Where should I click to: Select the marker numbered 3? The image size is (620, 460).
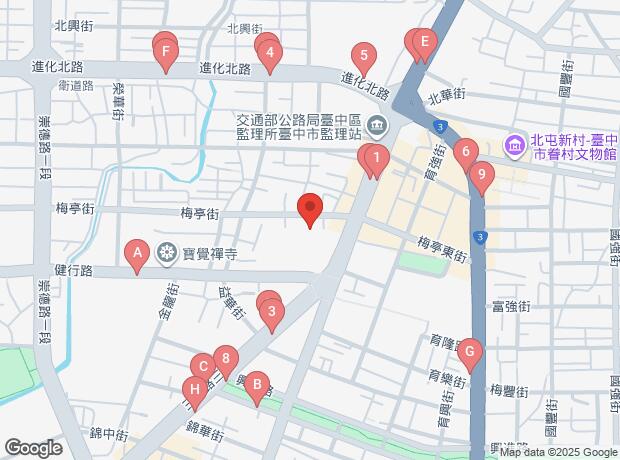(x=272, y=311)
